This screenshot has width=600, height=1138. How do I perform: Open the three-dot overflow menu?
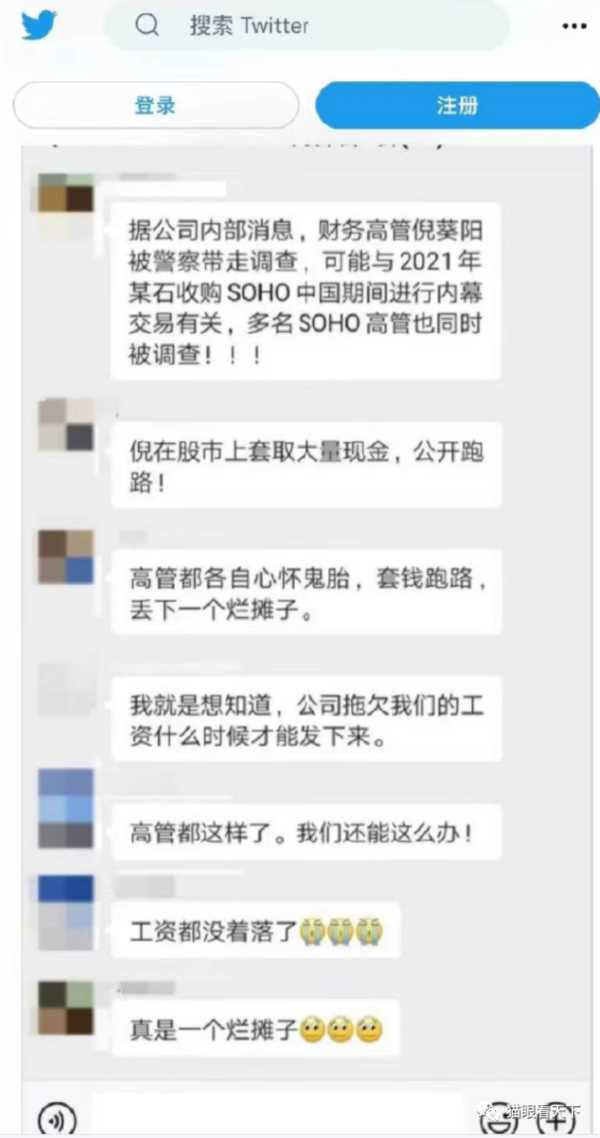574,26
